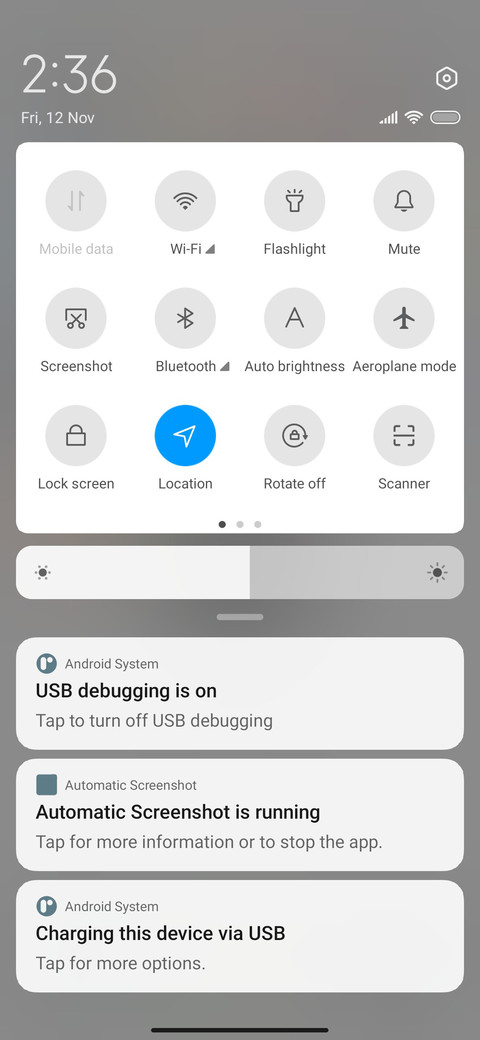Tap the panel collapse handle below brightness

pos(240,617)
